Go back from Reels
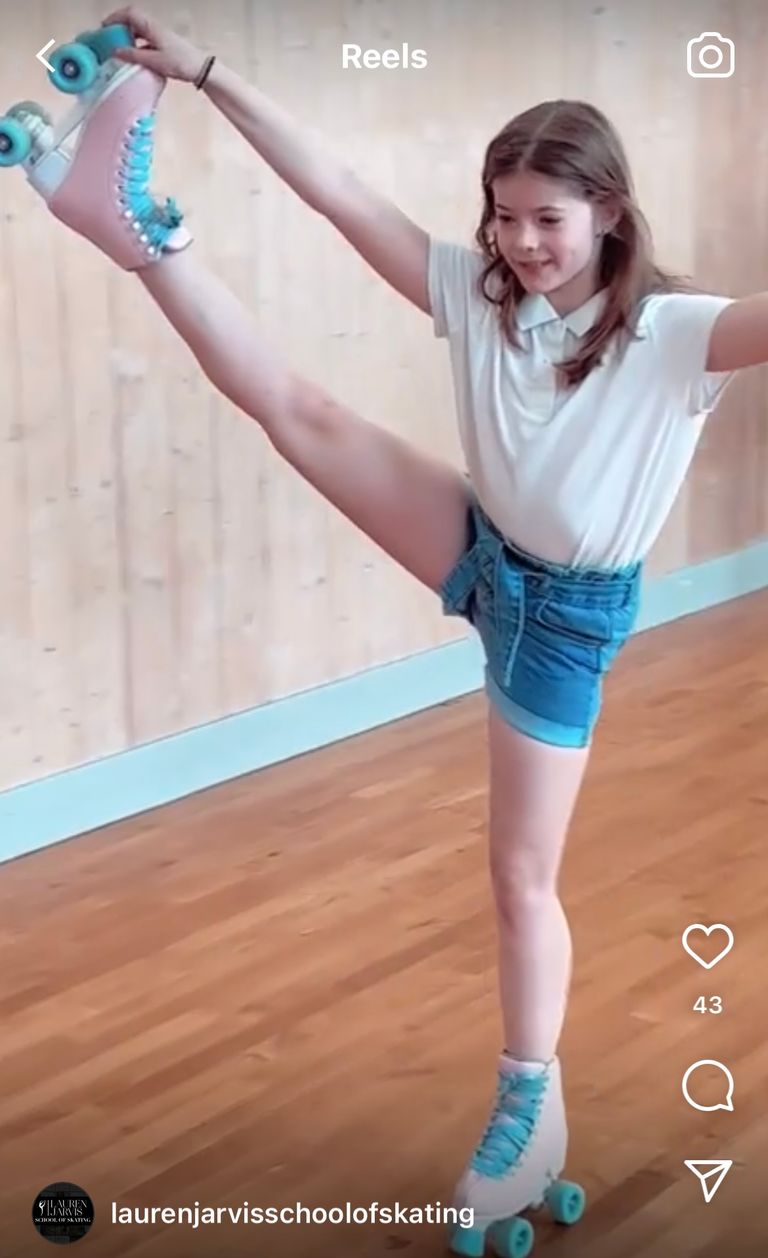The width and height of the screenshot is (768, 1258). [x=45, y=55]
